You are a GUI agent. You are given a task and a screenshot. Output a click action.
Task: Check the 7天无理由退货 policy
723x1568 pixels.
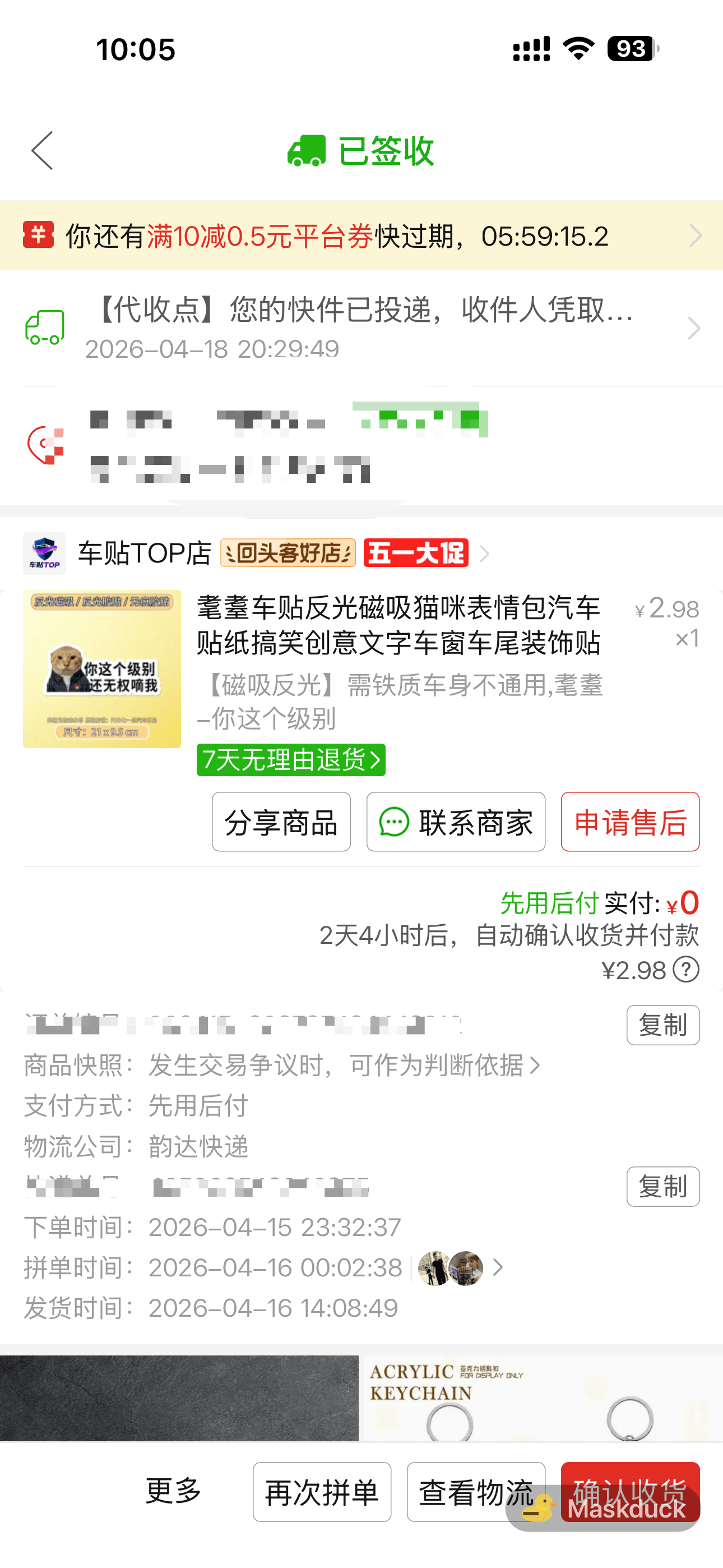pos(290,760)
